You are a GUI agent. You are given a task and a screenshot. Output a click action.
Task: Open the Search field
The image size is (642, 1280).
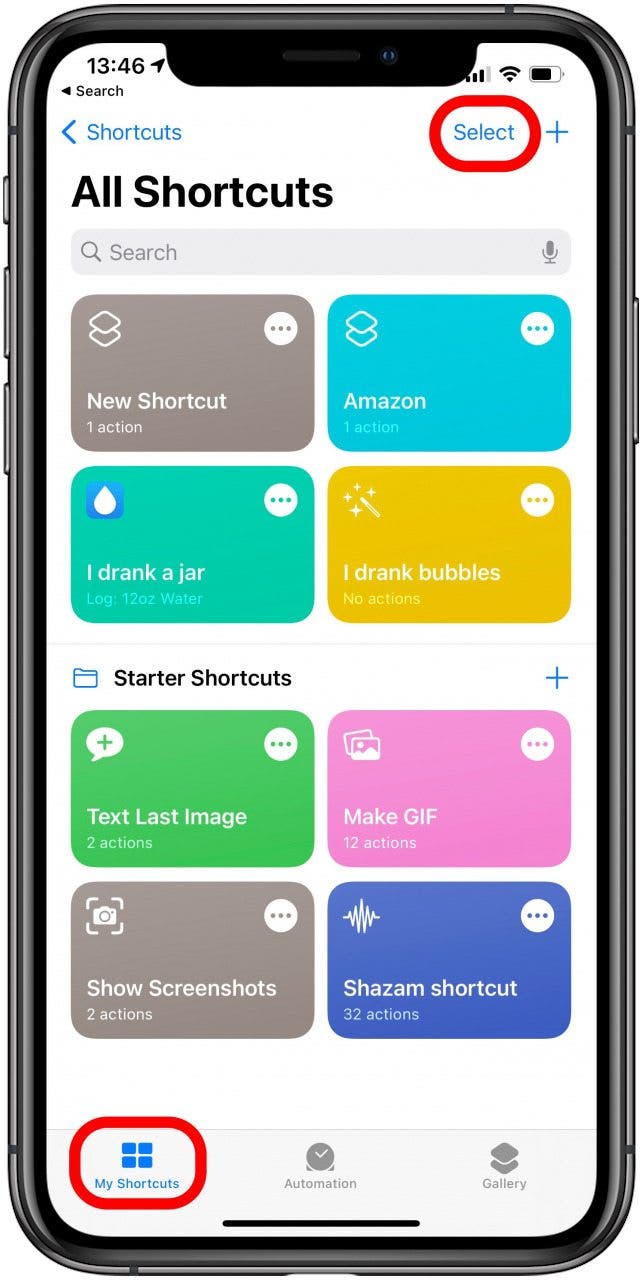[x=300, y=252]
